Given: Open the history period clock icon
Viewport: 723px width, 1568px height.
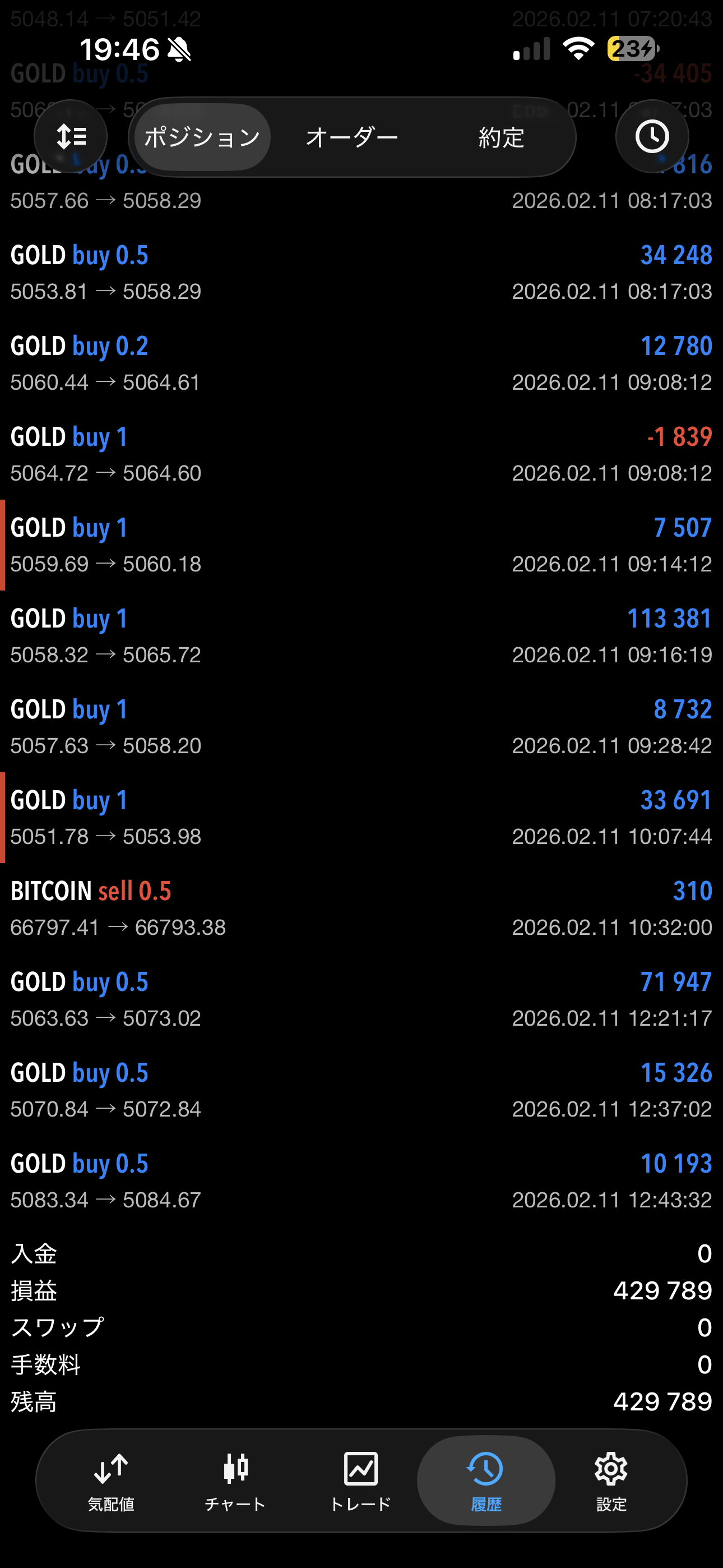Looking at the screenshot, I should [x=652, y=137].
